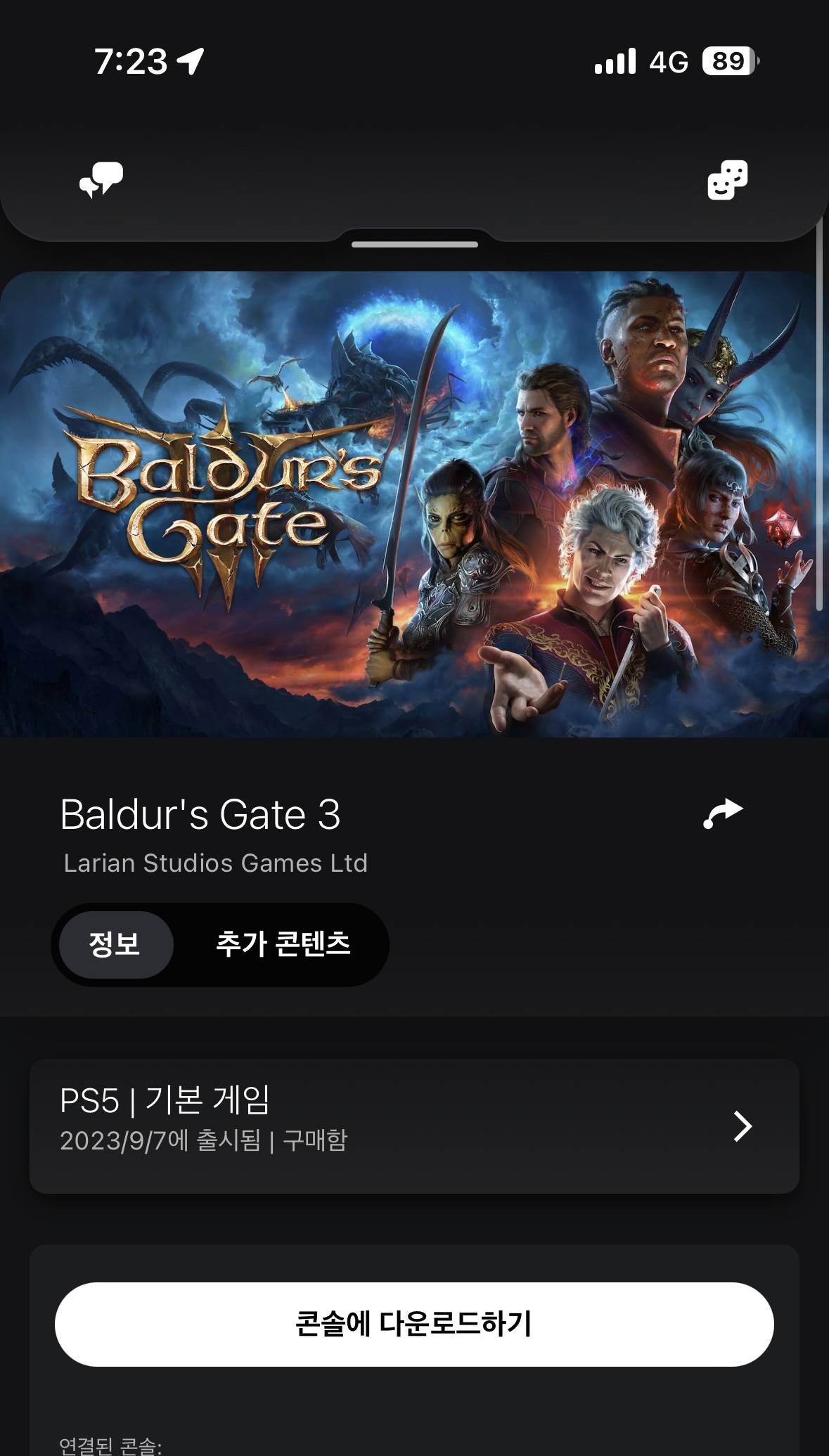Open the PS5 기본 게임 row
Image resolution: width=829 pixels, height=1456 pixels.
[414, 1126]
